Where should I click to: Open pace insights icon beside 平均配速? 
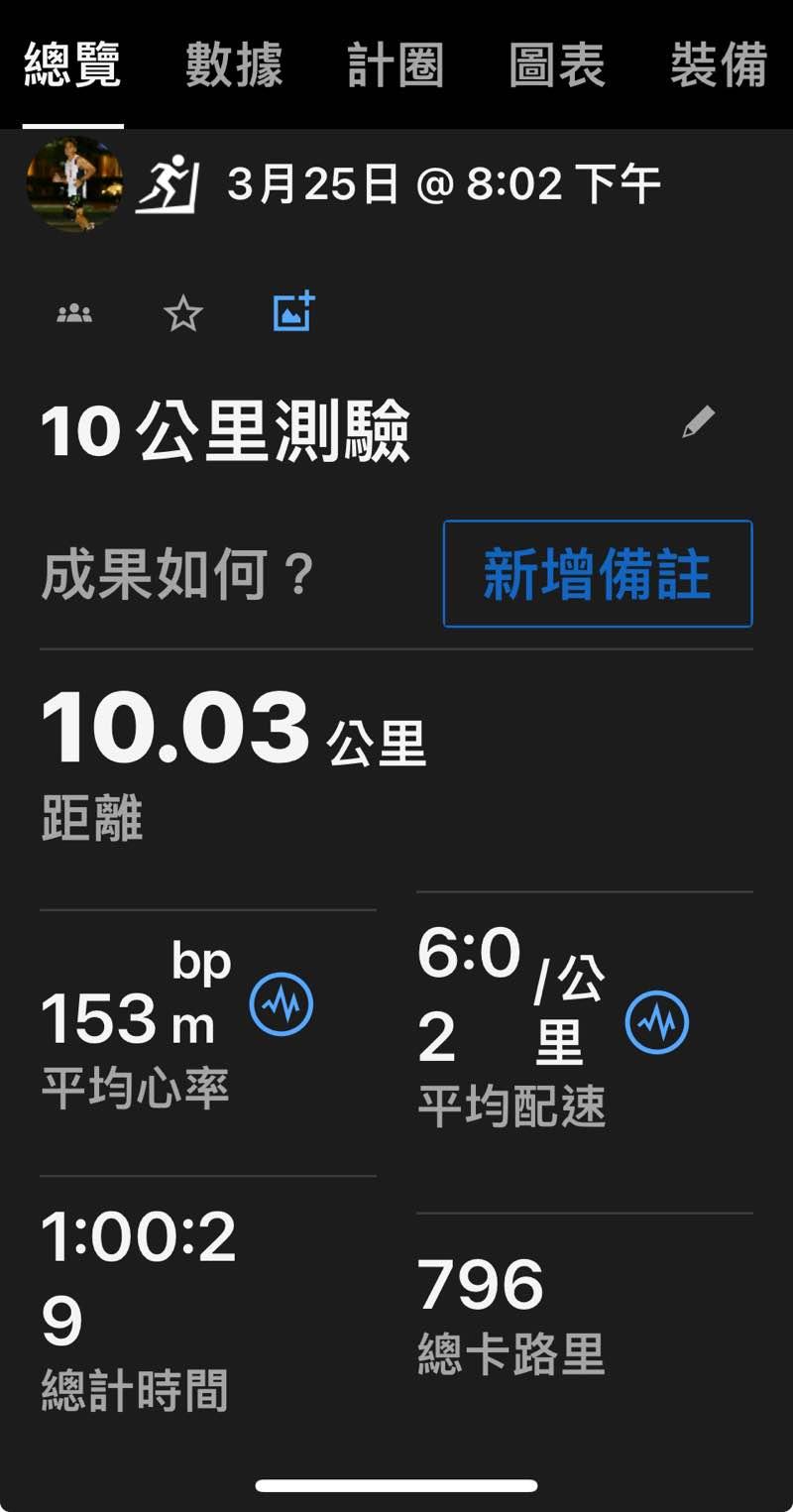[657, 1021]
